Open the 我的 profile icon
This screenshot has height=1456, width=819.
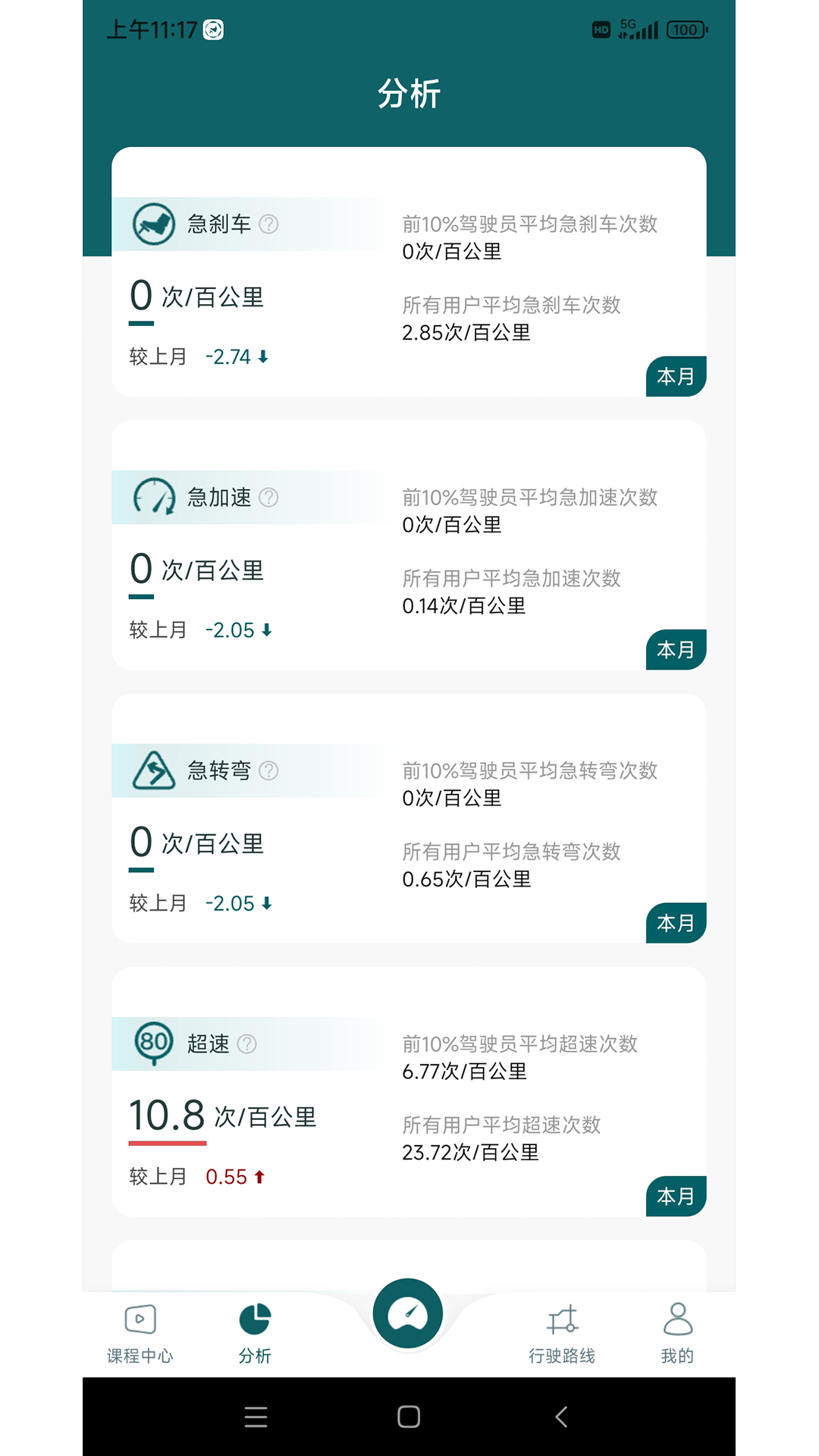[x=678, y=1320]
